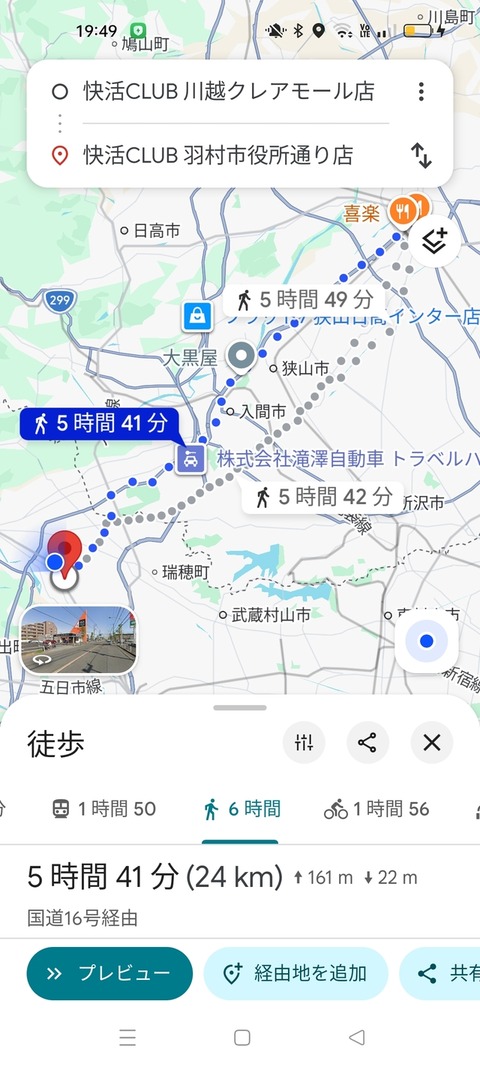
Task: Share the route using the share icon
Action: pyautogui.click(x=368, y=742)
